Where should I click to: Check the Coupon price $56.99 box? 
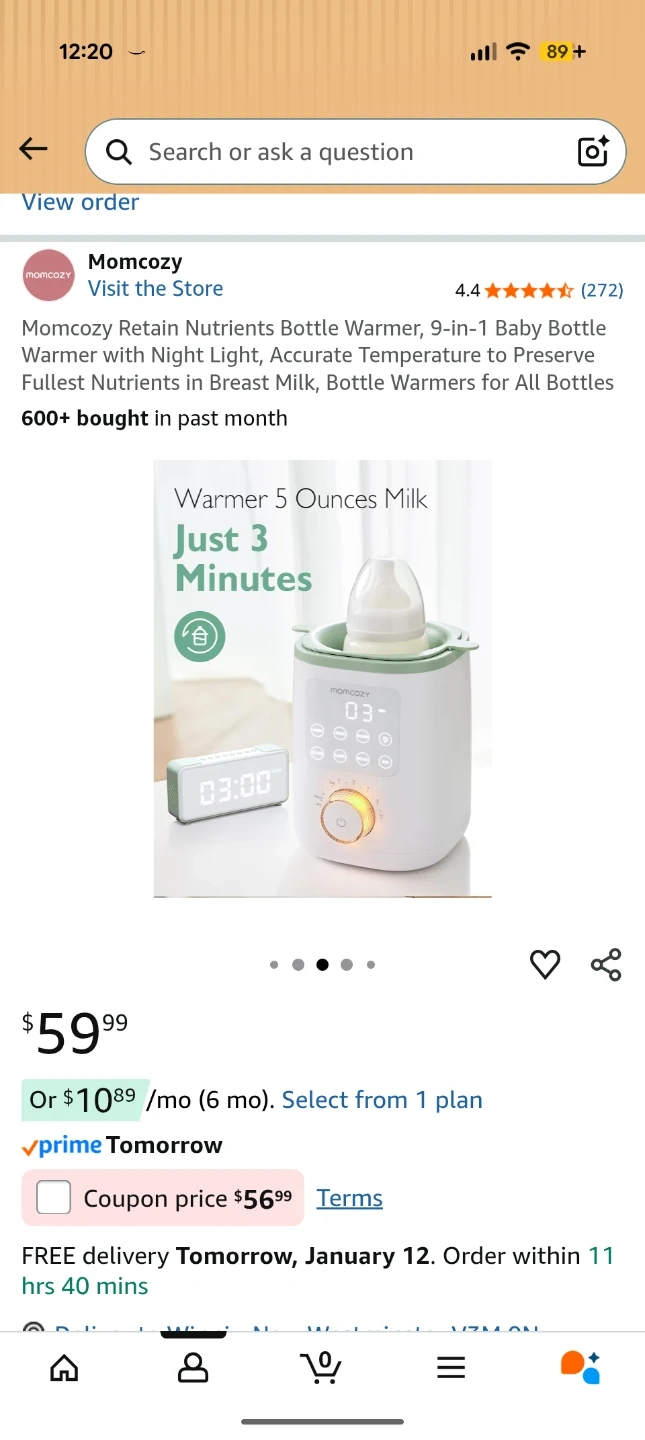point(54,1197)
